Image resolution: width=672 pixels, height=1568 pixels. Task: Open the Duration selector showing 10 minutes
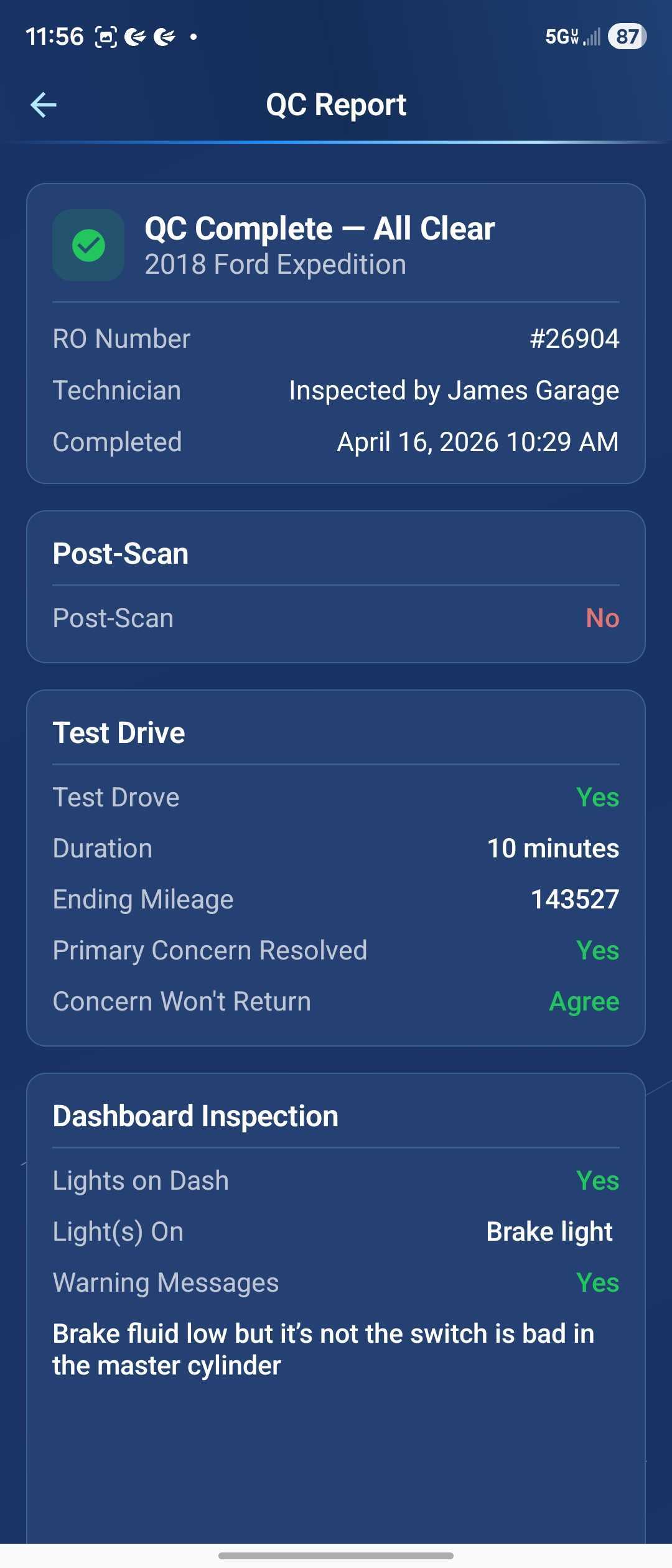tap(553, 847)
